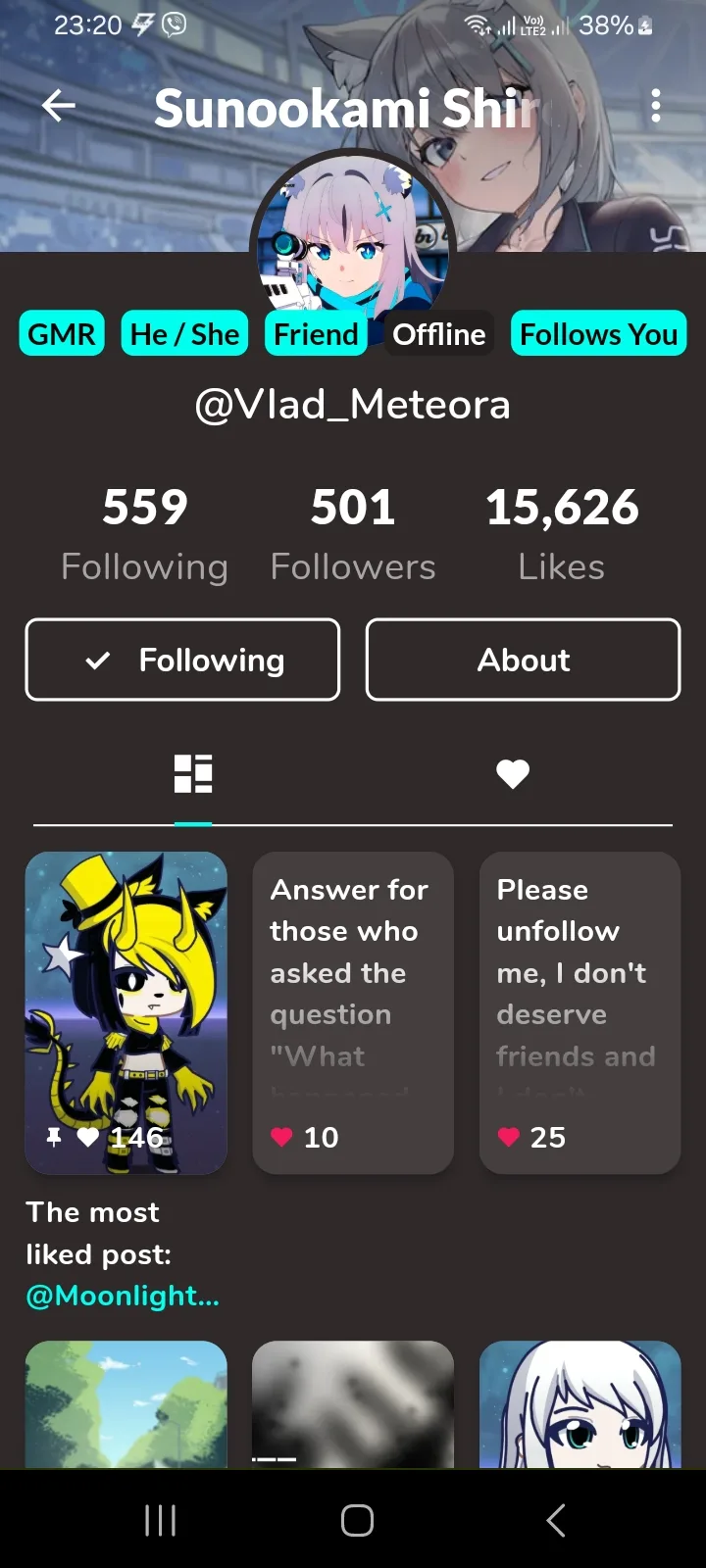Open recent apps from navigation bar
The width and height of the screenshot is (706, 1568).
pos(160,1520)
